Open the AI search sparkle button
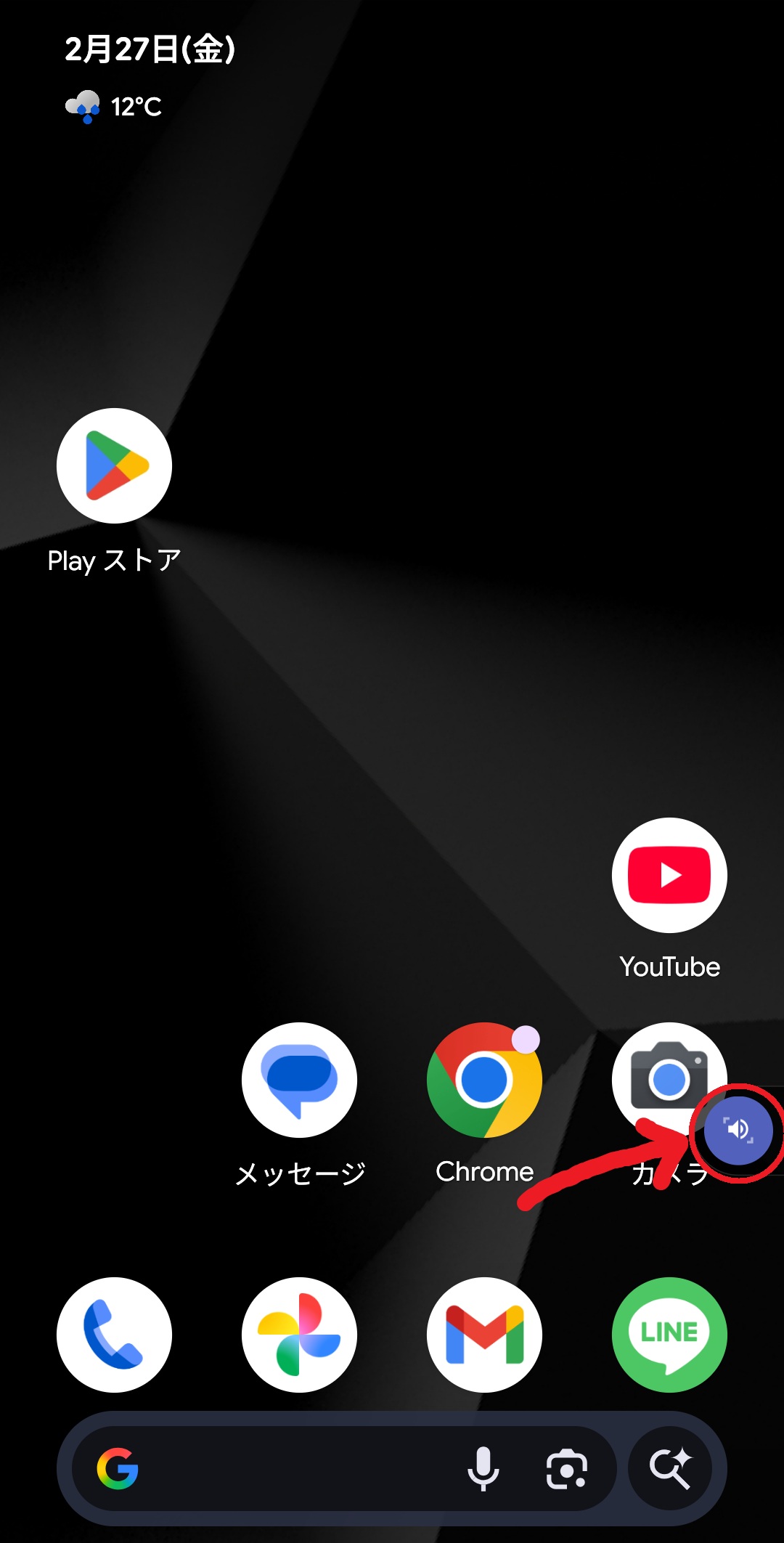Image resolution: width=784 pixels, height=1543 pixels. pyautogui.click(x=670, y=1468)
